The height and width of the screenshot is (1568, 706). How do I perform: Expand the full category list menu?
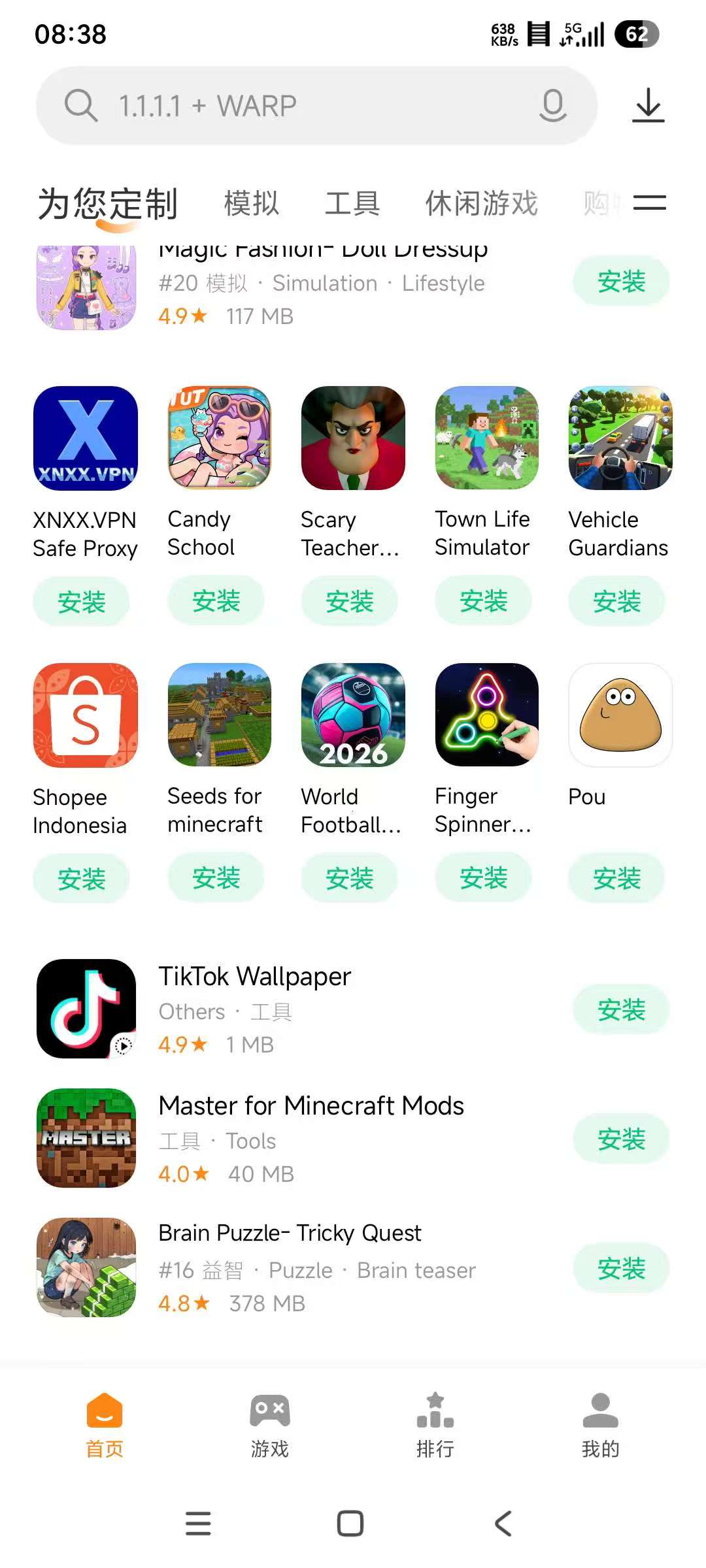649,203
